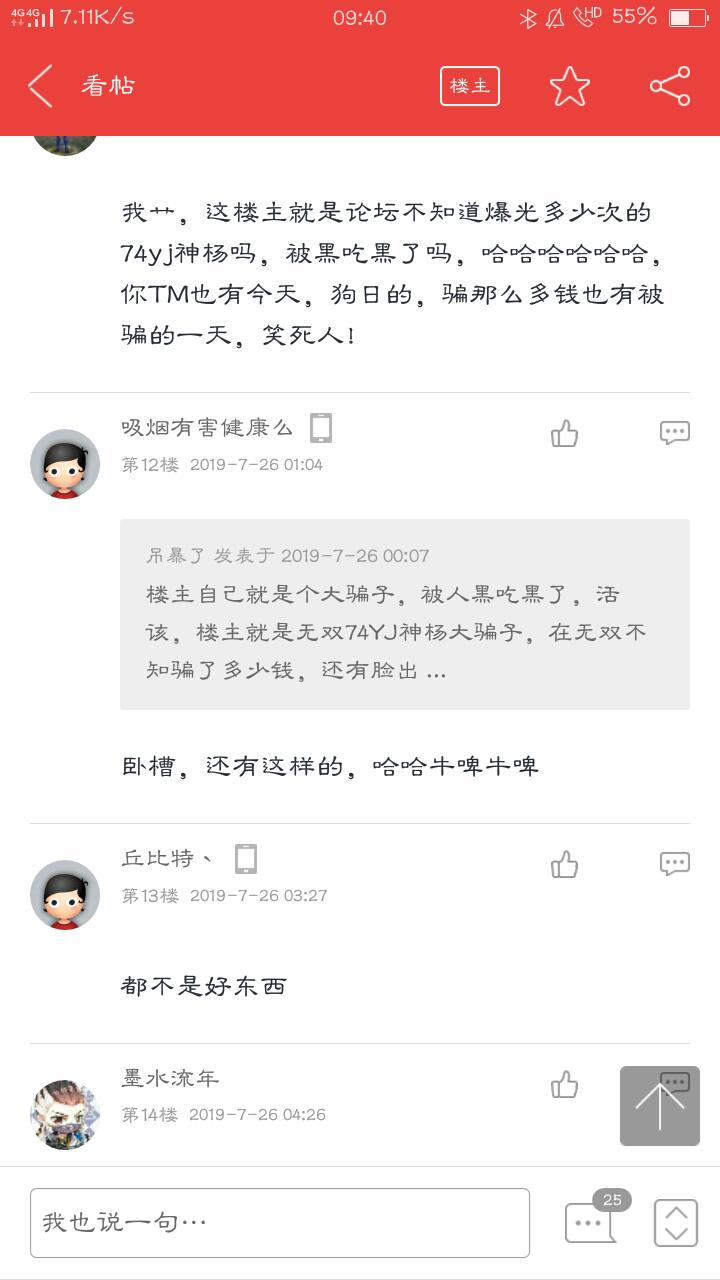Reply to 吸烟有害健康么's post
720x1280 pixels.
[675, 433]
